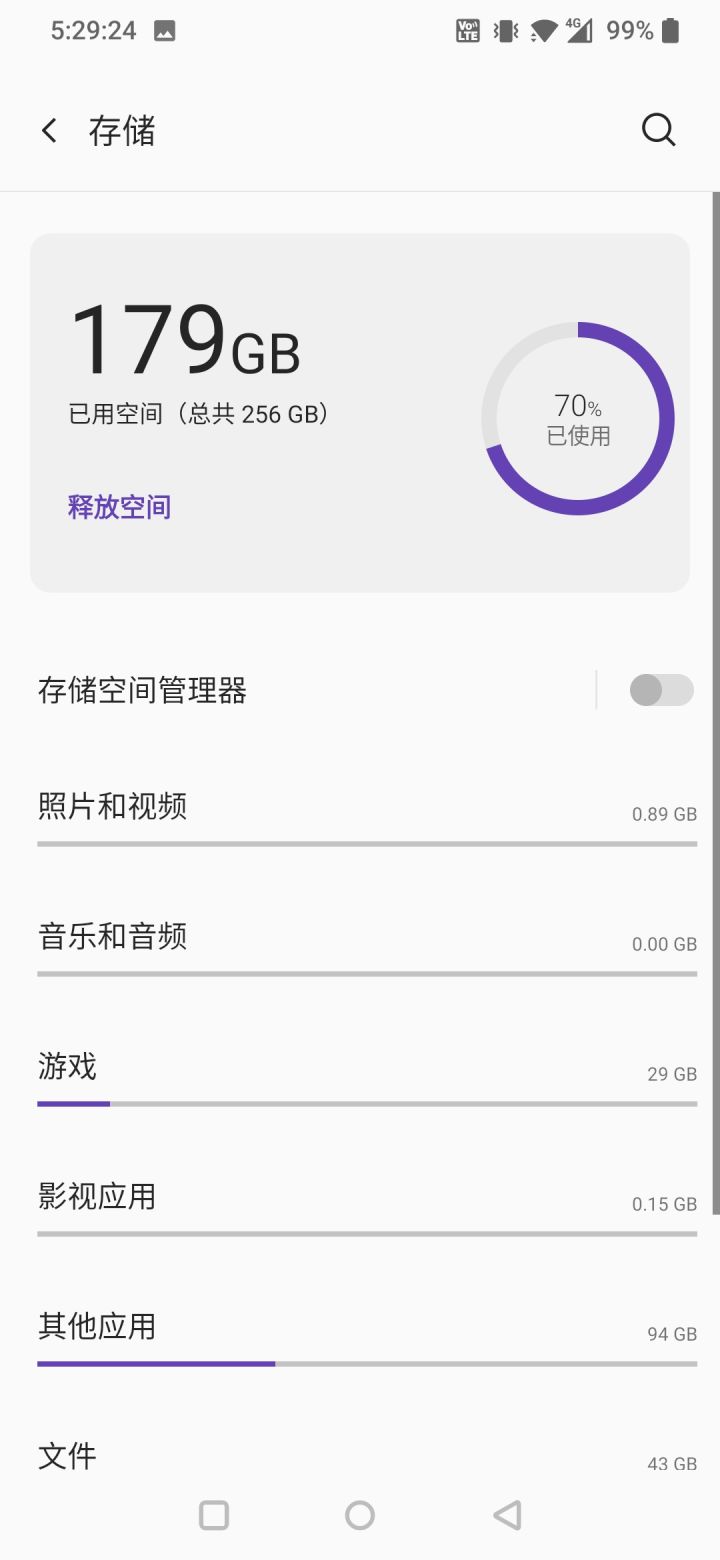The height and width of the screenshot is (1560, 720).
Task: Open search in storage settings
Action: pos(658,129)
